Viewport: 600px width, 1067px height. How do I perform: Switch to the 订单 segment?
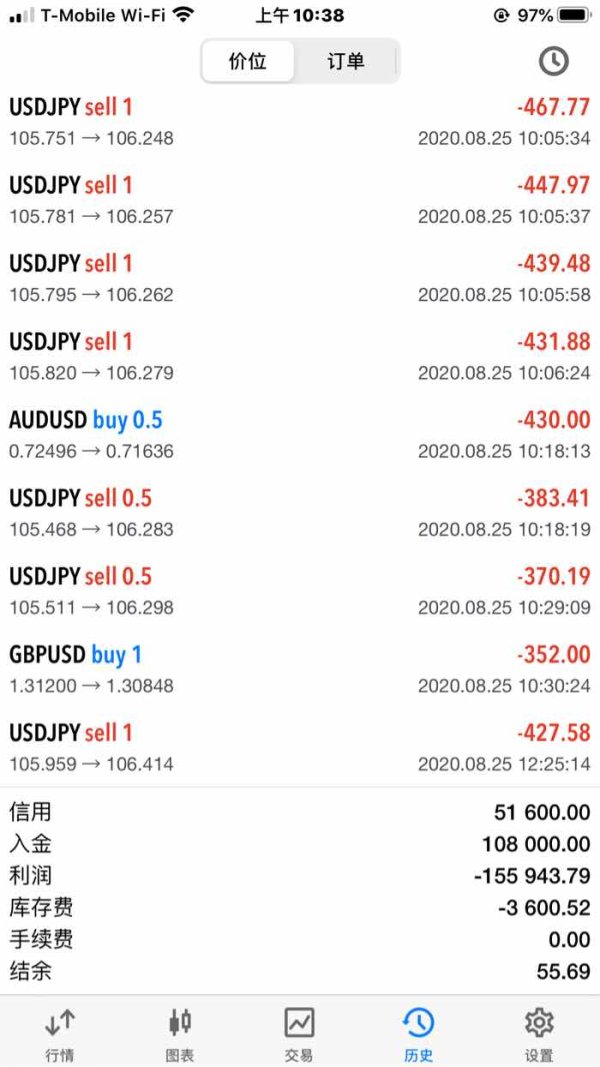coord(346,62)
